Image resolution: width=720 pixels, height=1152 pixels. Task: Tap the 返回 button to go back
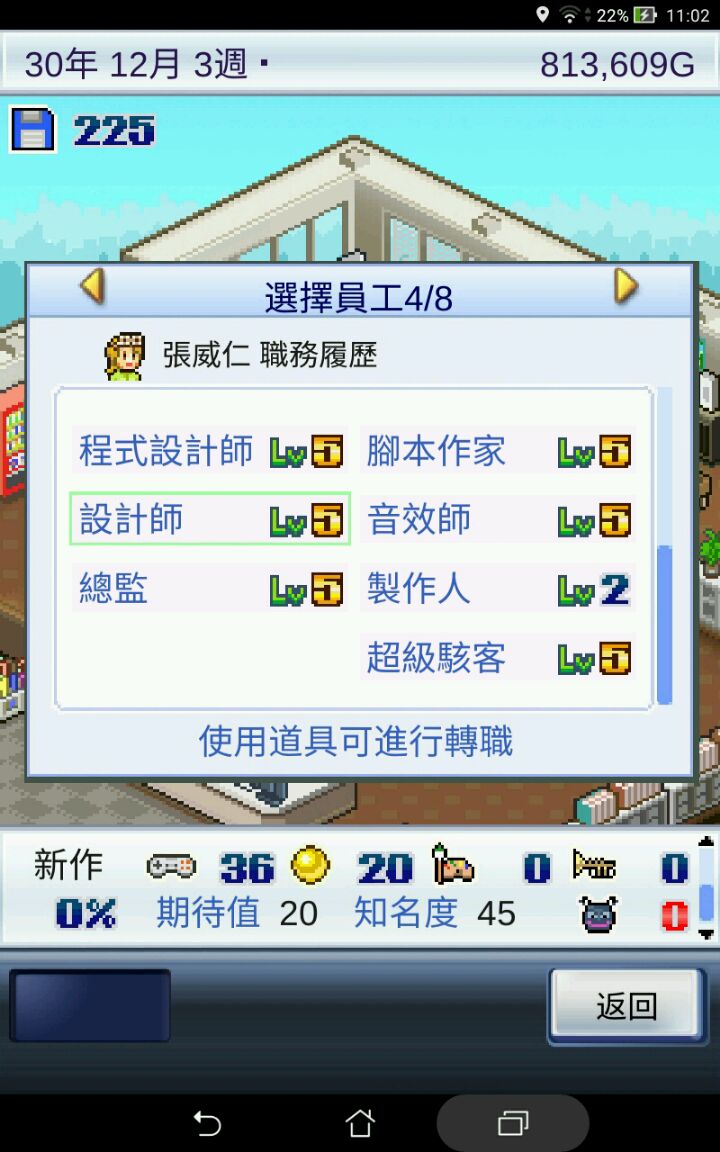626,1006
